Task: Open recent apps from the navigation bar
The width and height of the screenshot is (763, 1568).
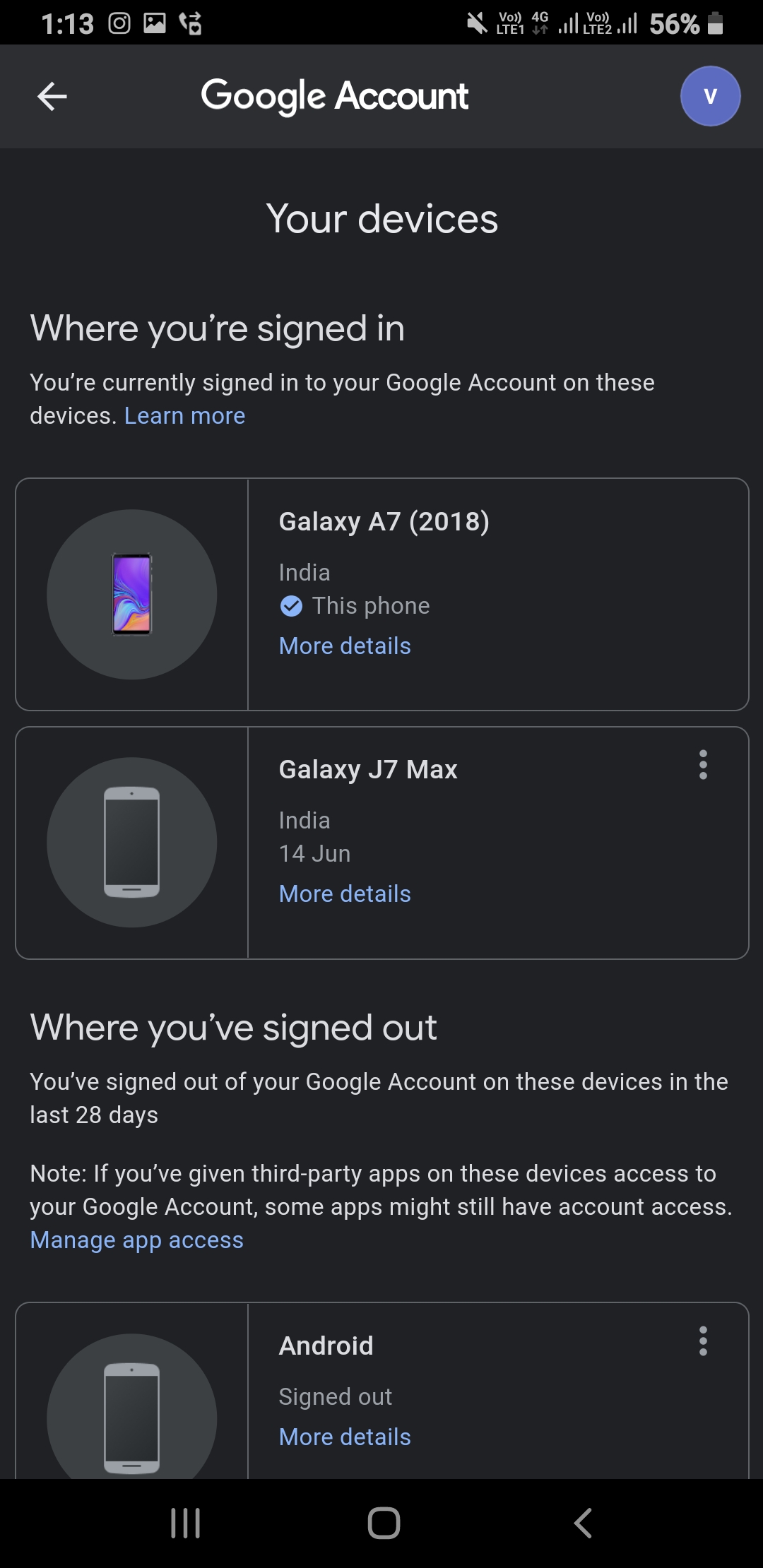Action: tap(186, 1523)
